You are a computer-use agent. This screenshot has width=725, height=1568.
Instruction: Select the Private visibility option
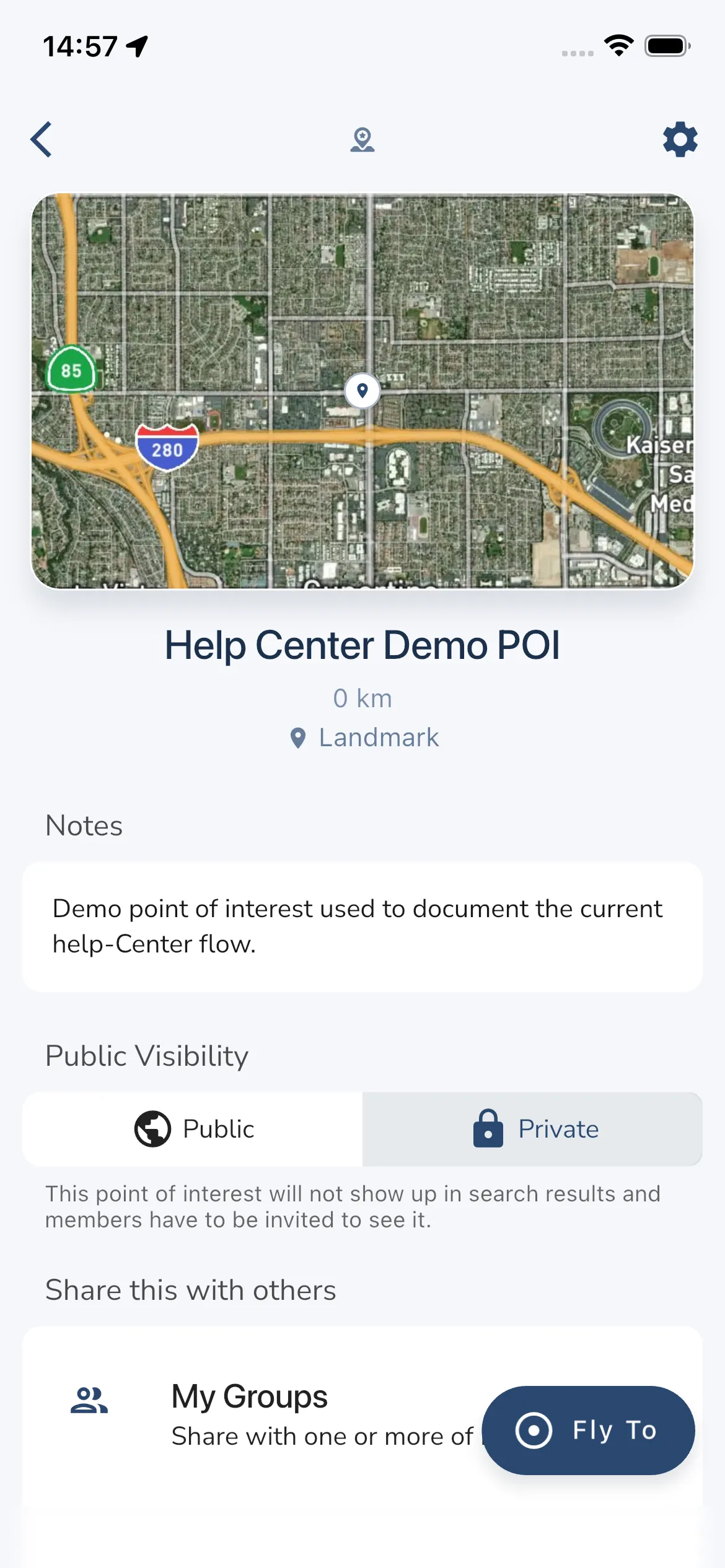533,1129
